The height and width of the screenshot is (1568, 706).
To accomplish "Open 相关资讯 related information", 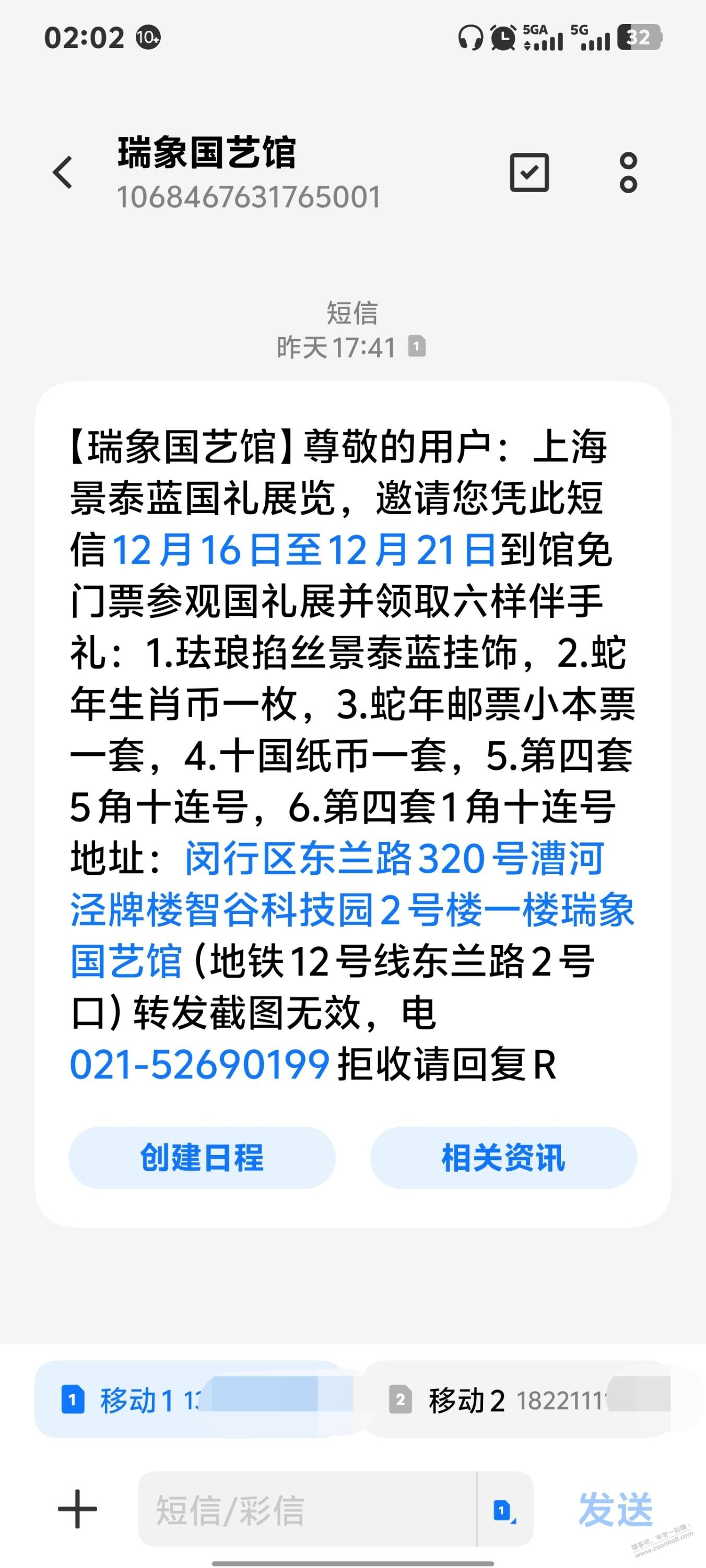I will (x=503, y=1157).
